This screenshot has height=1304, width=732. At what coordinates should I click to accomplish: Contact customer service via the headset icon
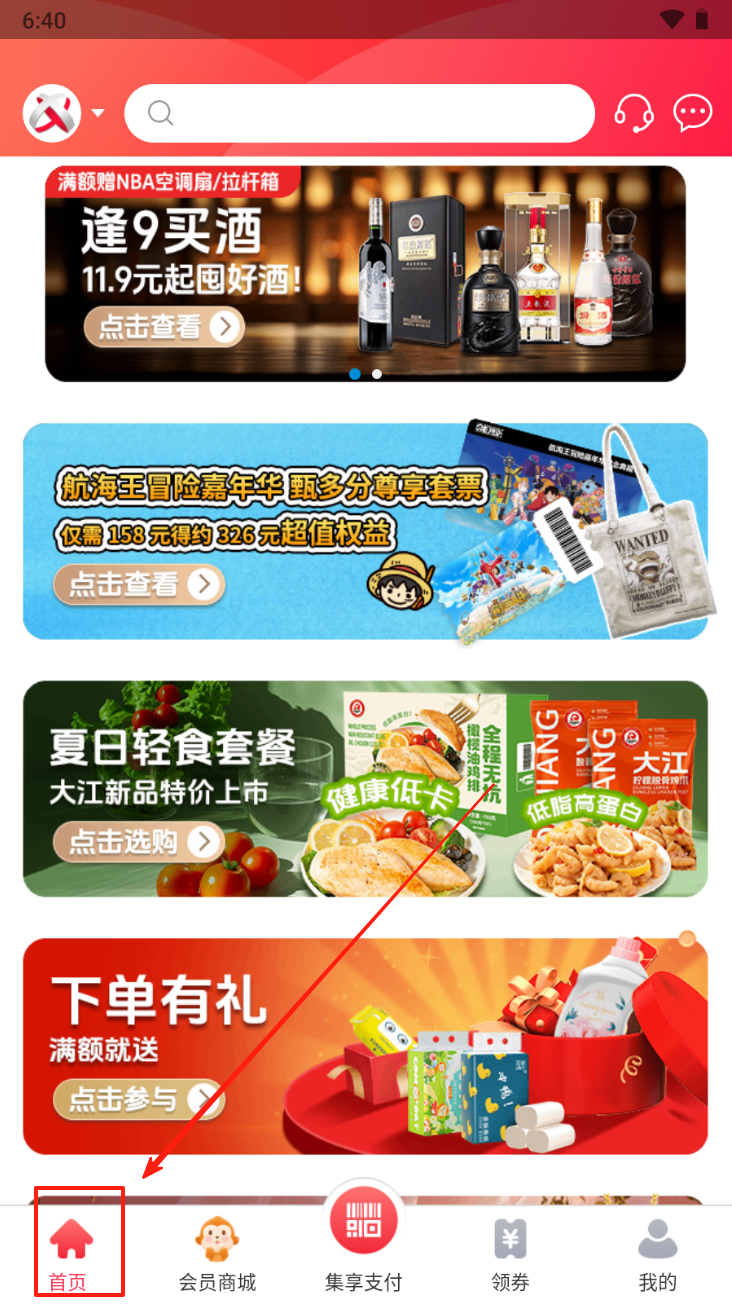click(x=634, y=113)
